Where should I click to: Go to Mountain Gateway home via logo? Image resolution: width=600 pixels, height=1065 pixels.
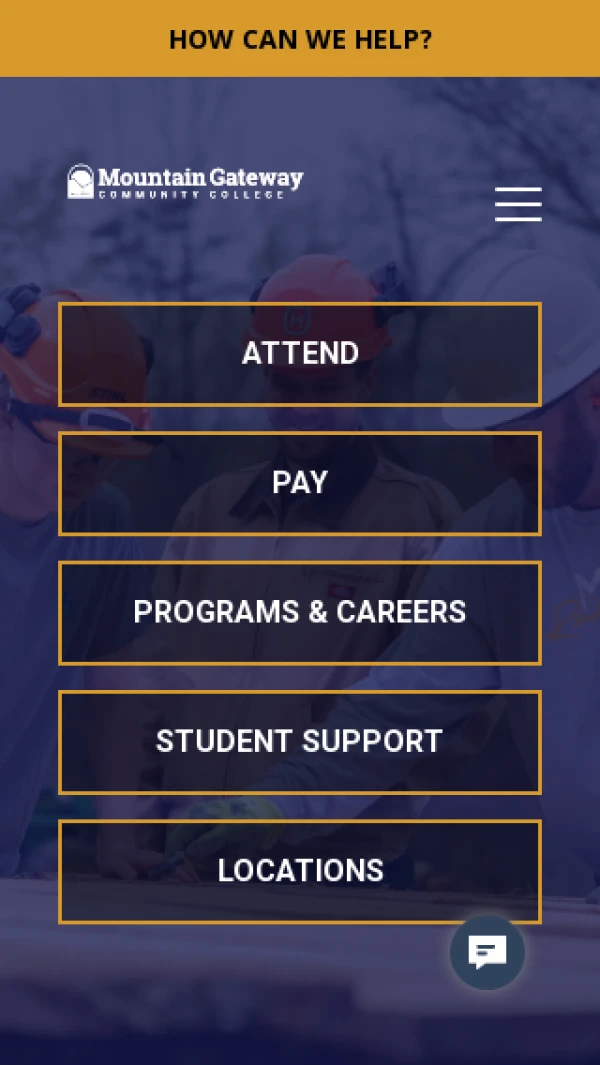click(x=185, y=182)
